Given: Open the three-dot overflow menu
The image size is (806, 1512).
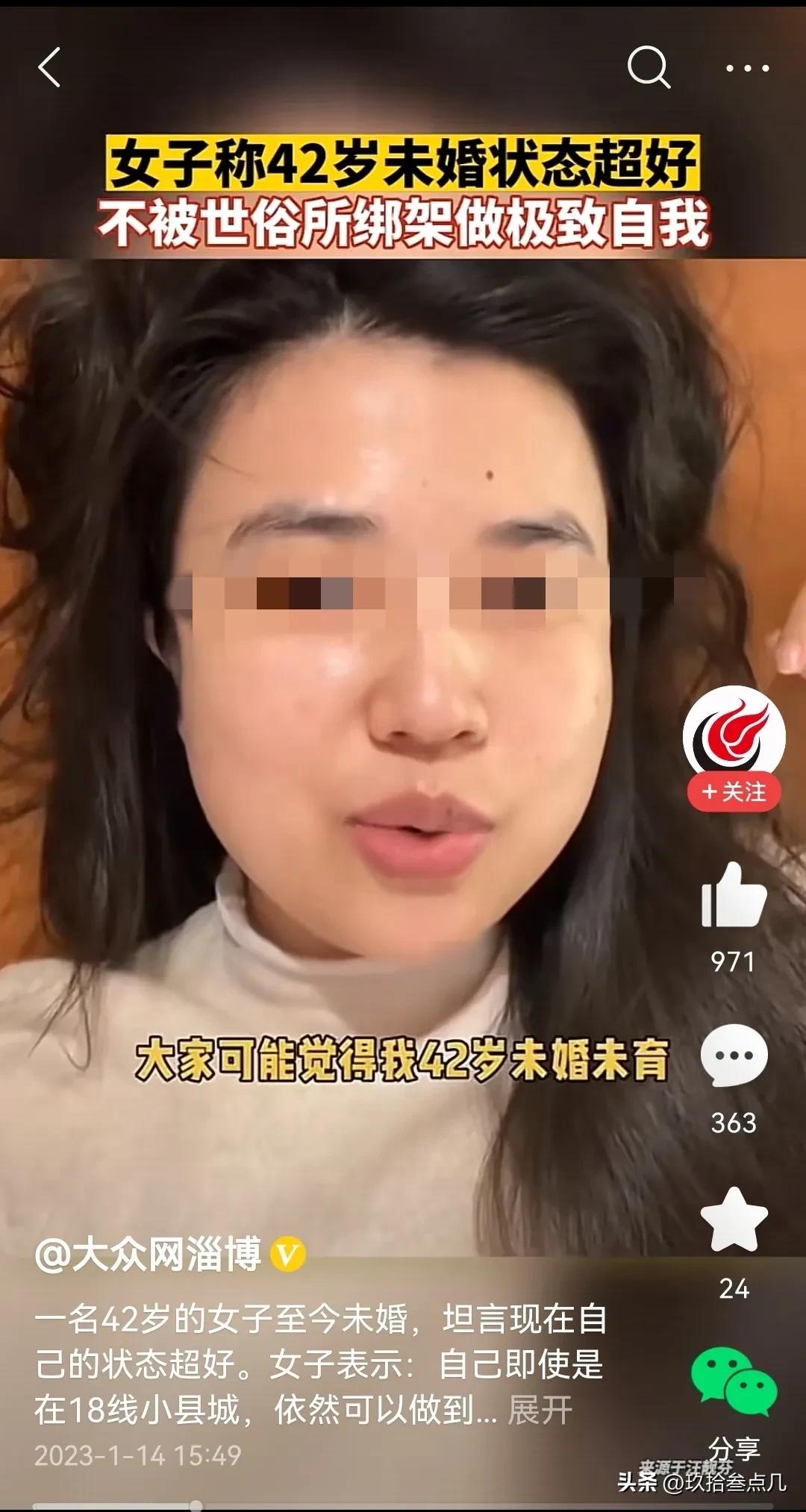Looking at the screenshot, I should [x=747, y=68].
